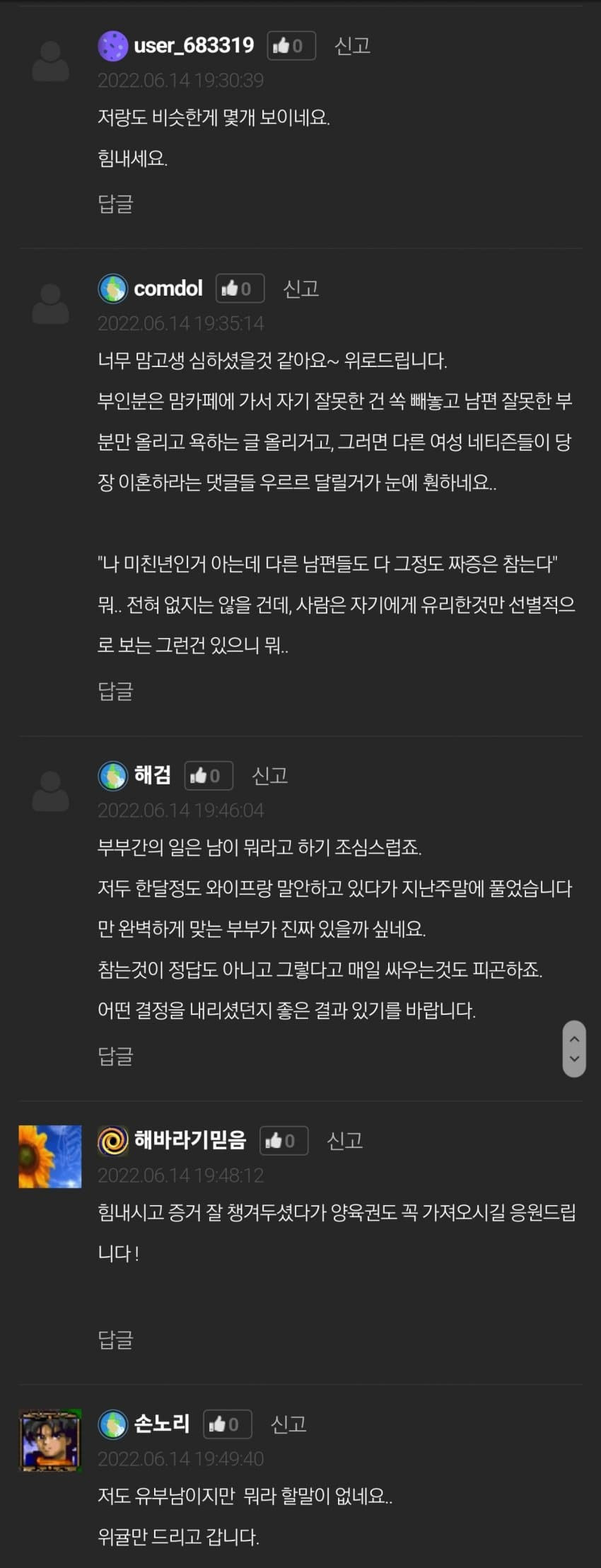Report comdol's comment via 신고
This screenshot has width=601, height=1568.
(x=301, y=289)
